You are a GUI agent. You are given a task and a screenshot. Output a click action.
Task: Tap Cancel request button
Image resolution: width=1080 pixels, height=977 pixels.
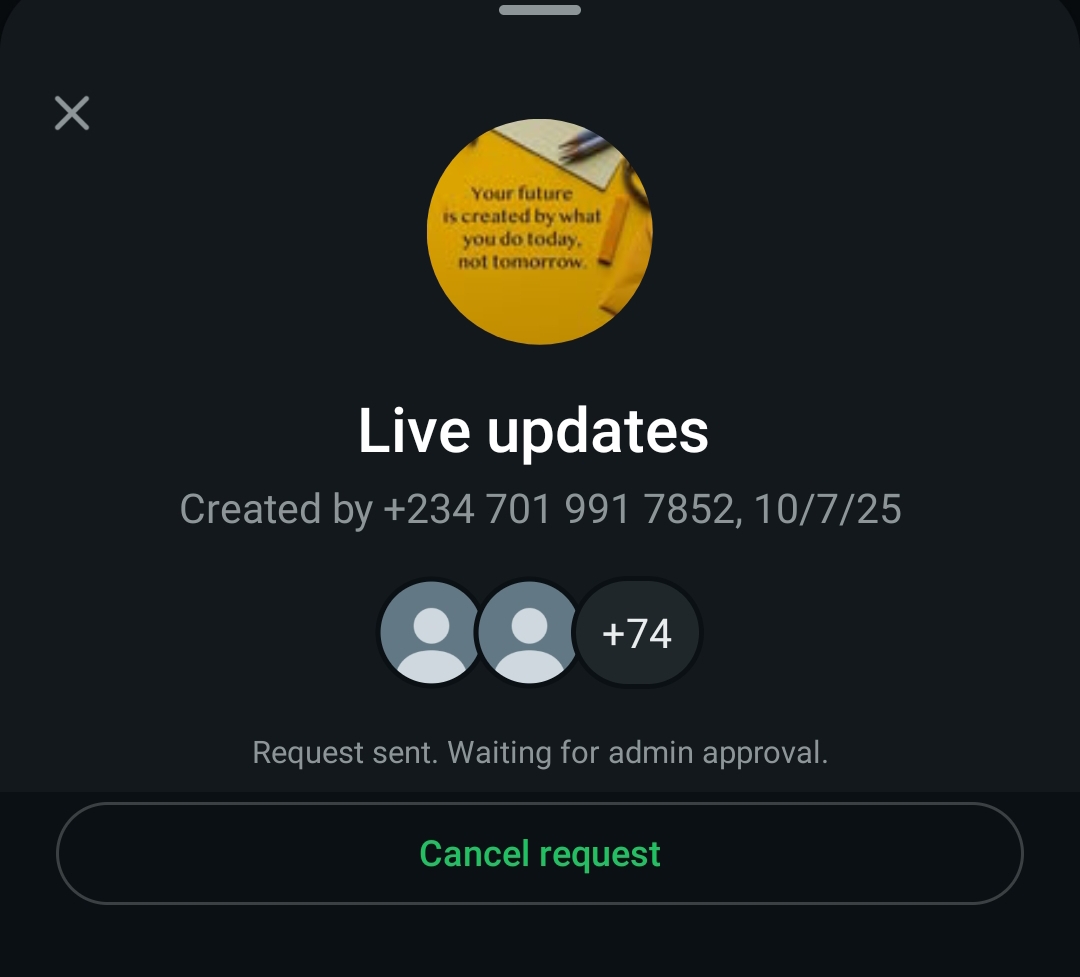click(540, 854)
